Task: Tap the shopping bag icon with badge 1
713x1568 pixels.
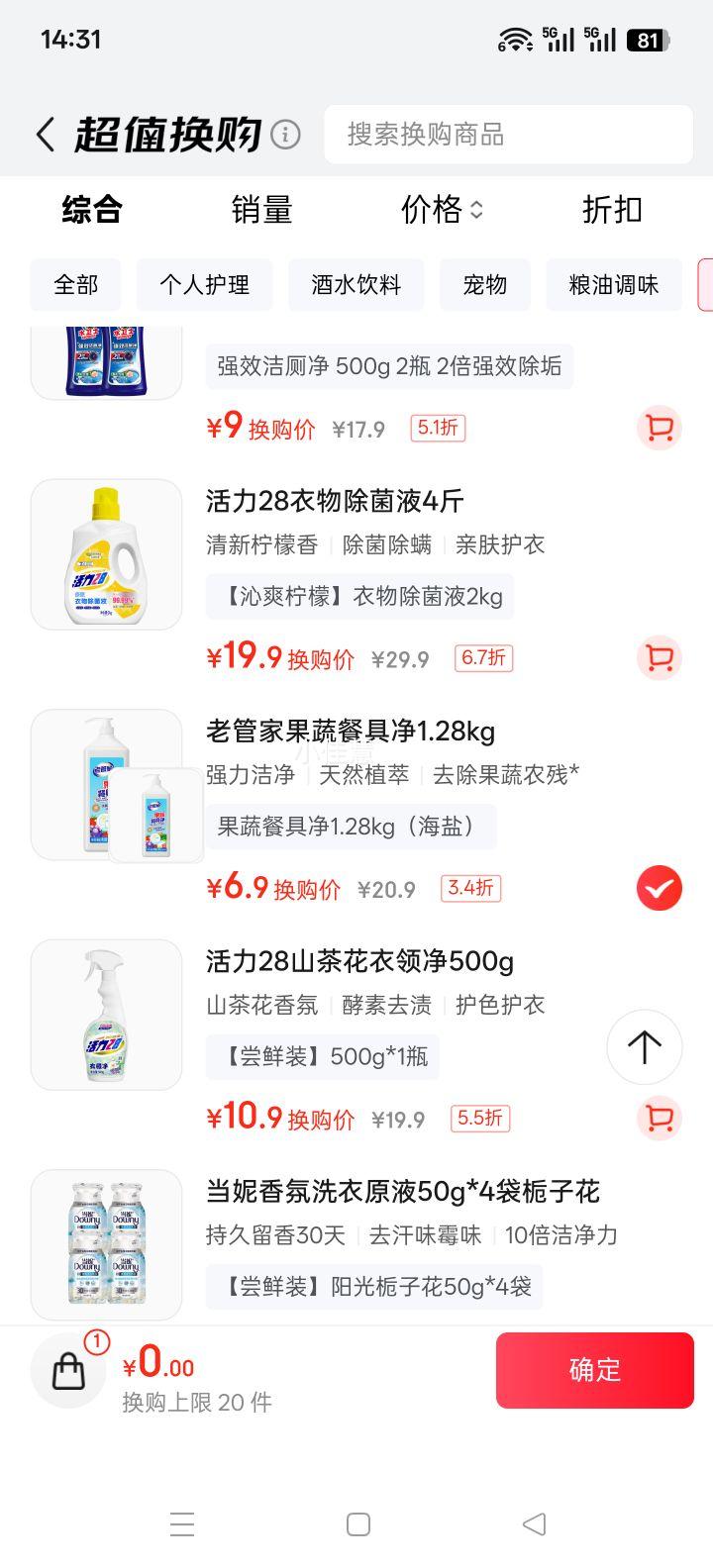Action: (x=67, y=1370)
